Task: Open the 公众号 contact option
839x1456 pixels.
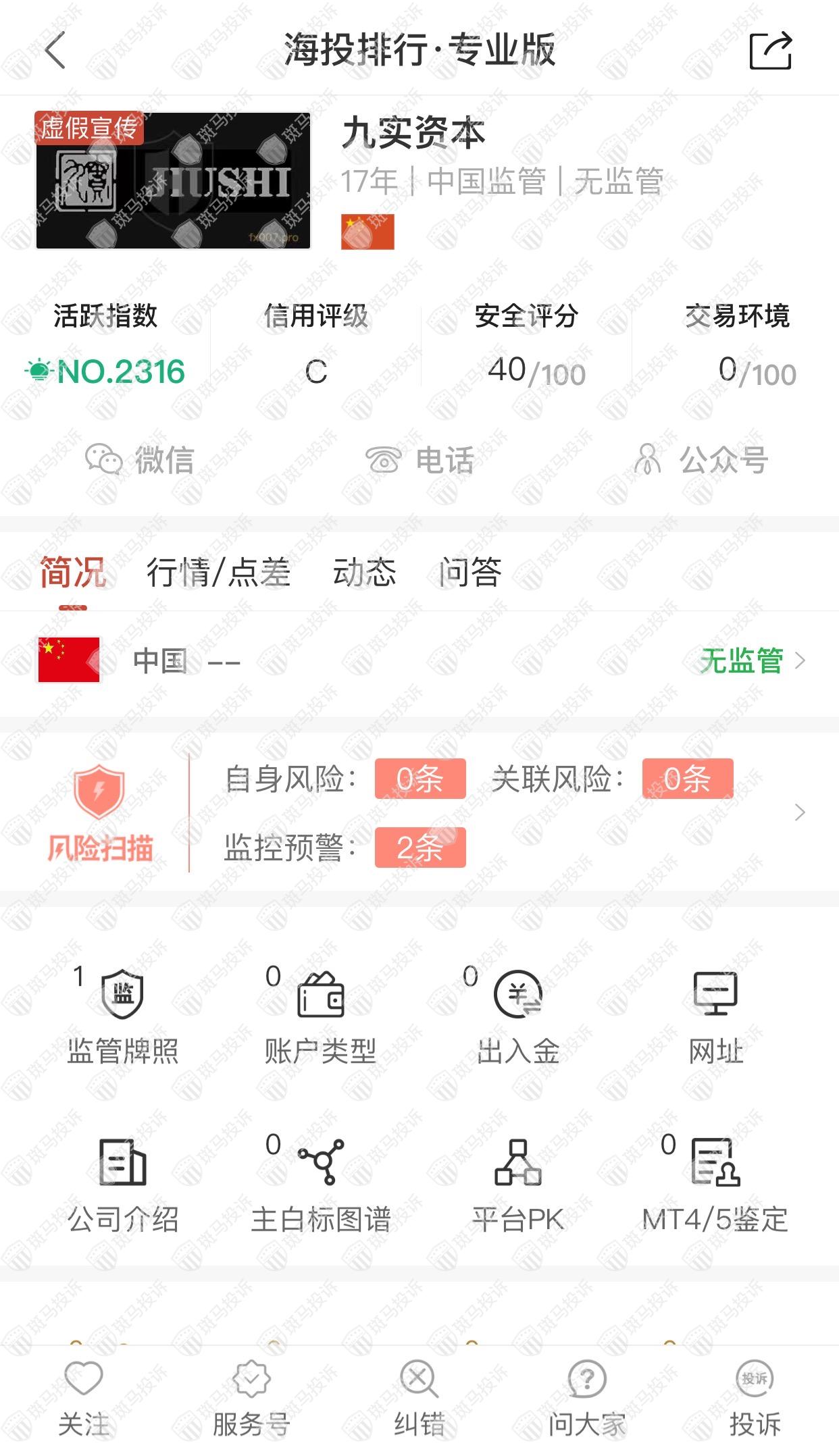Action: 701,460
